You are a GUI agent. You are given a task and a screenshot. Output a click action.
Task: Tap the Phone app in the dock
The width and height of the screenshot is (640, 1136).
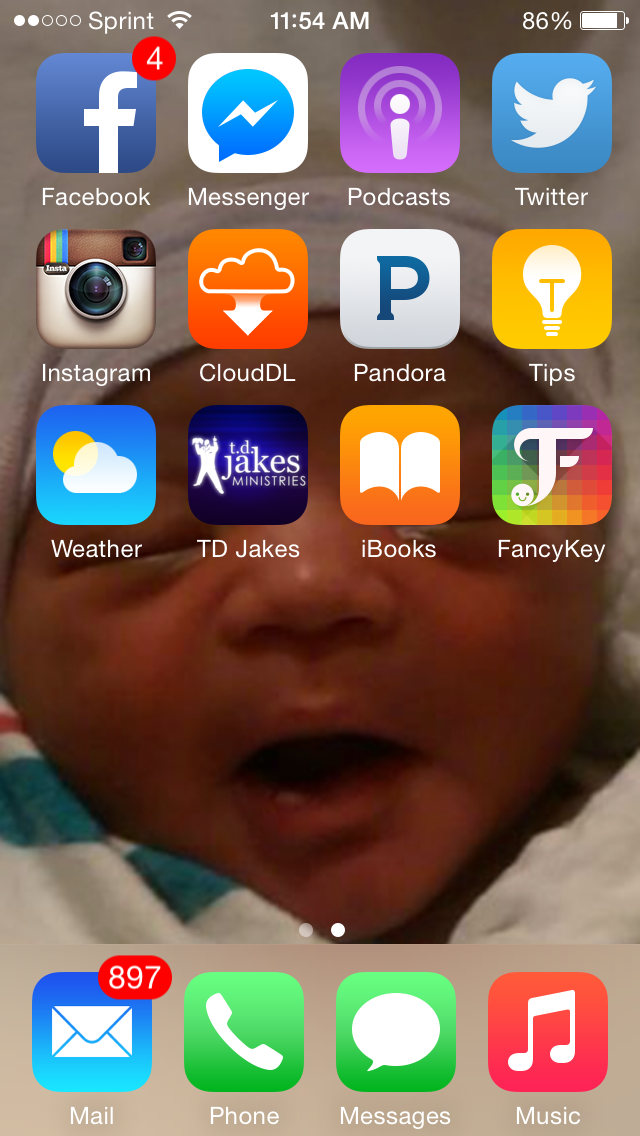click(244, 1032)
